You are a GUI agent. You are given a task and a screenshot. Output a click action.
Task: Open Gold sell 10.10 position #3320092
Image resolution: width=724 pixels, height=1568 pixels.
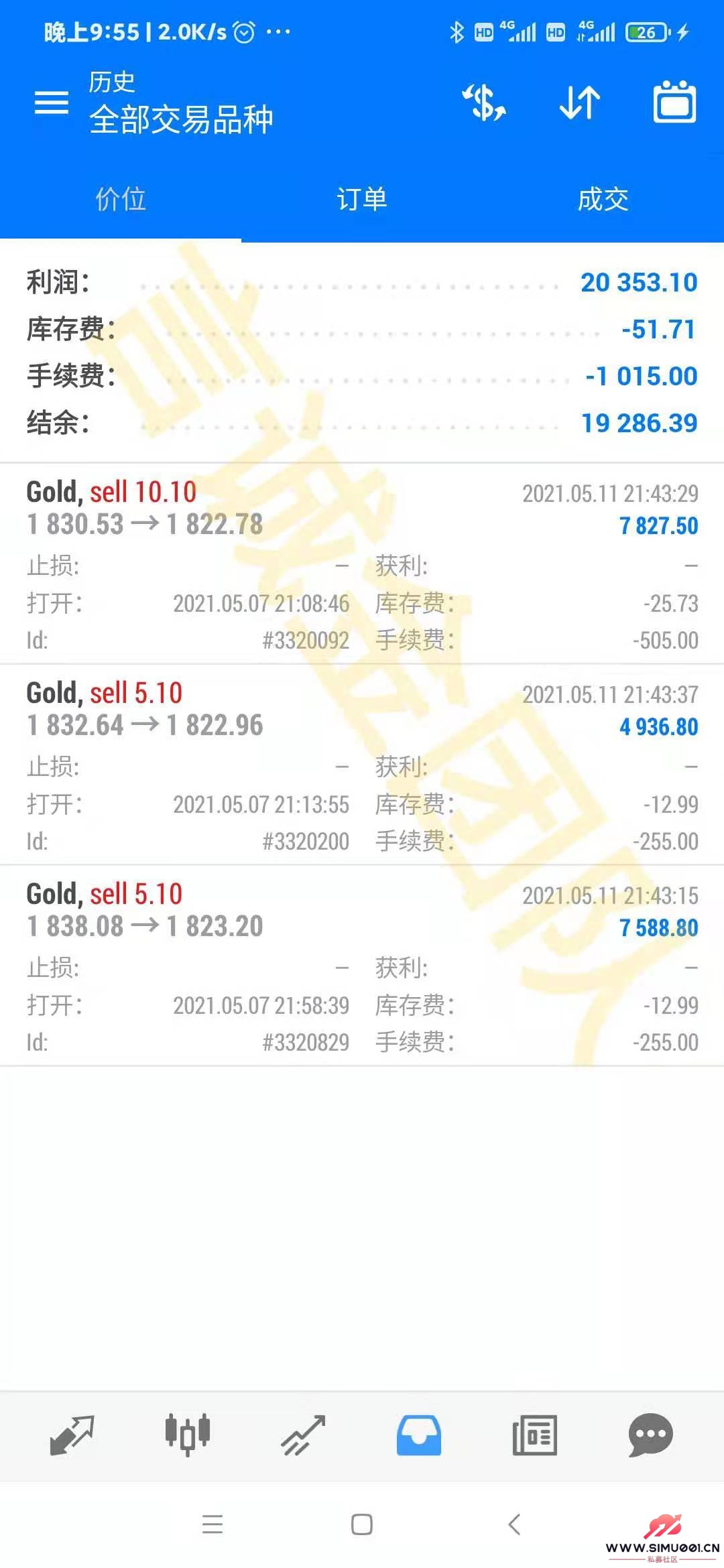[x=362, y=563]
